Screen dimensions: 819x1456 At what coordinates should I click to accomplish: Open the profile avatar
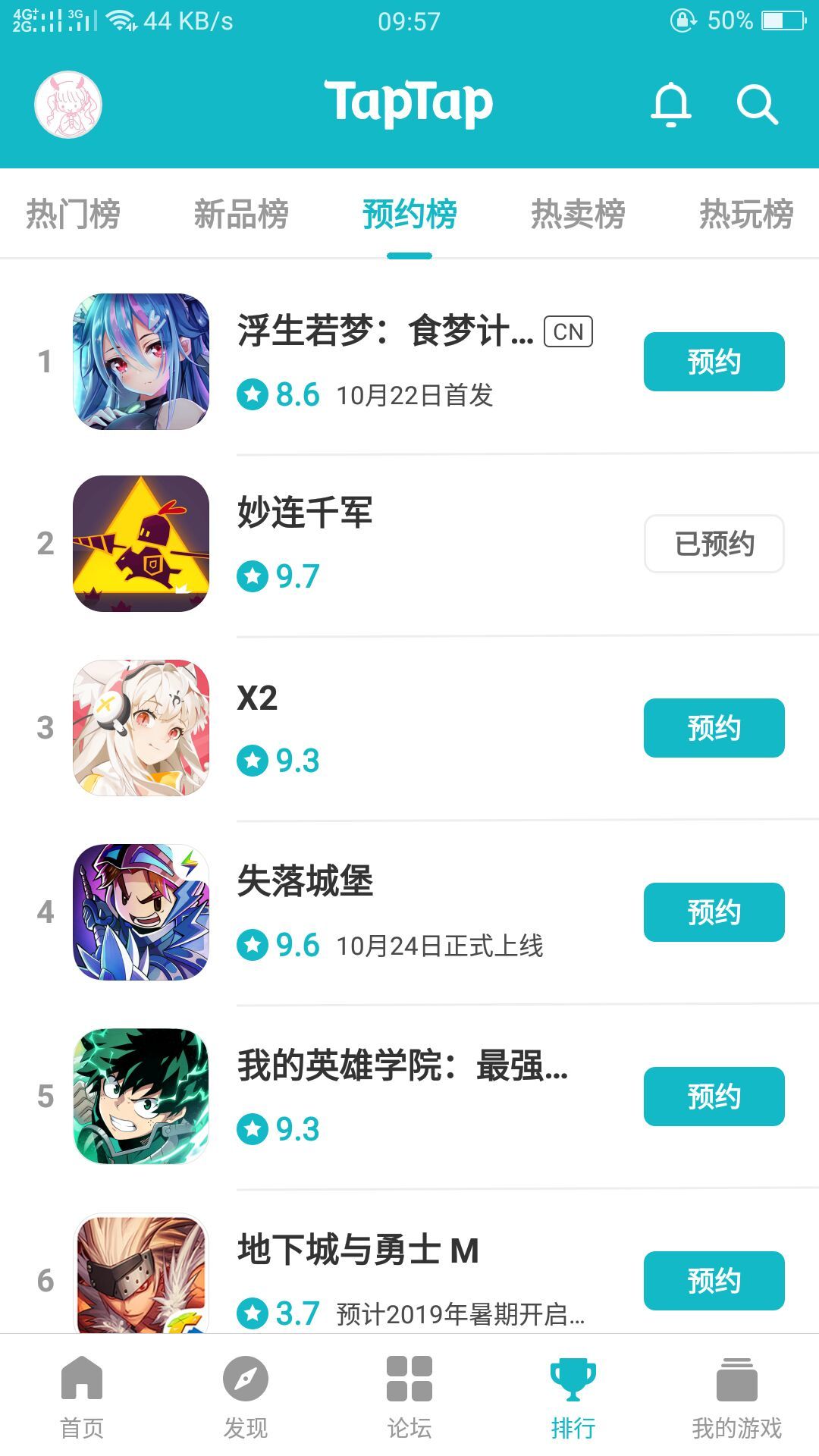tap(68, 105)
